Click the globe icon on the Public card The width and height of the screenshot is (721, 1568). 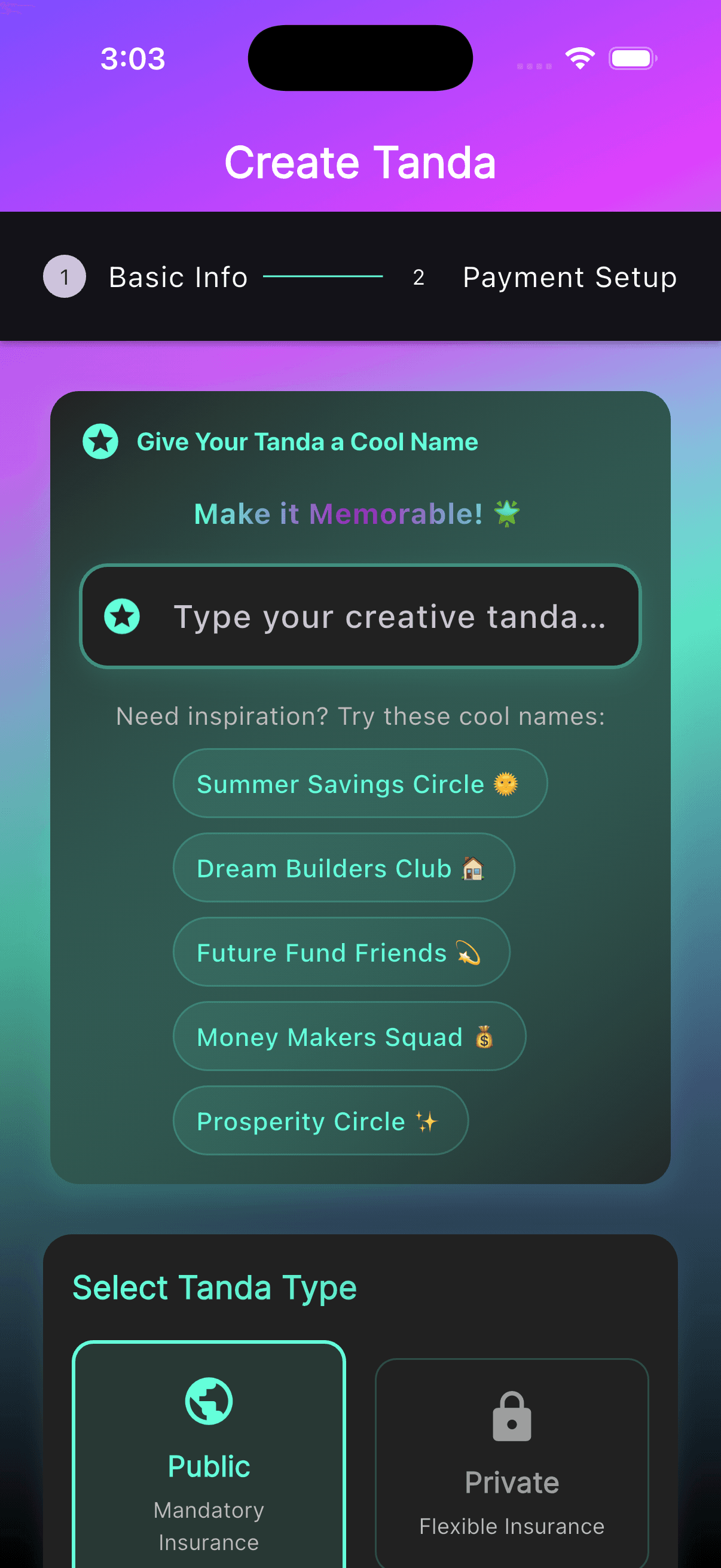pos(209,1400)
